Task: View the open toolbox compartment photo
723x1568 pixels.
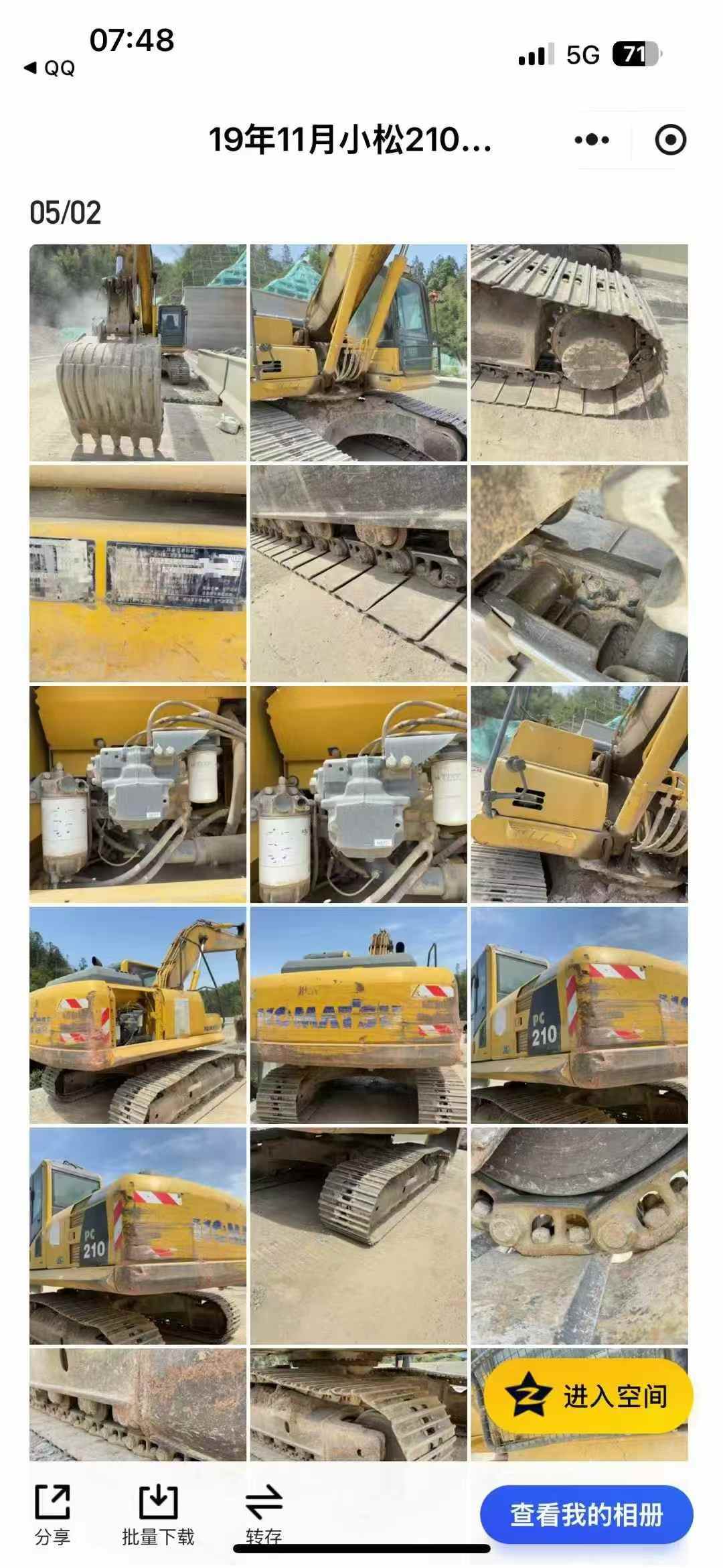Action: (579, 794)
